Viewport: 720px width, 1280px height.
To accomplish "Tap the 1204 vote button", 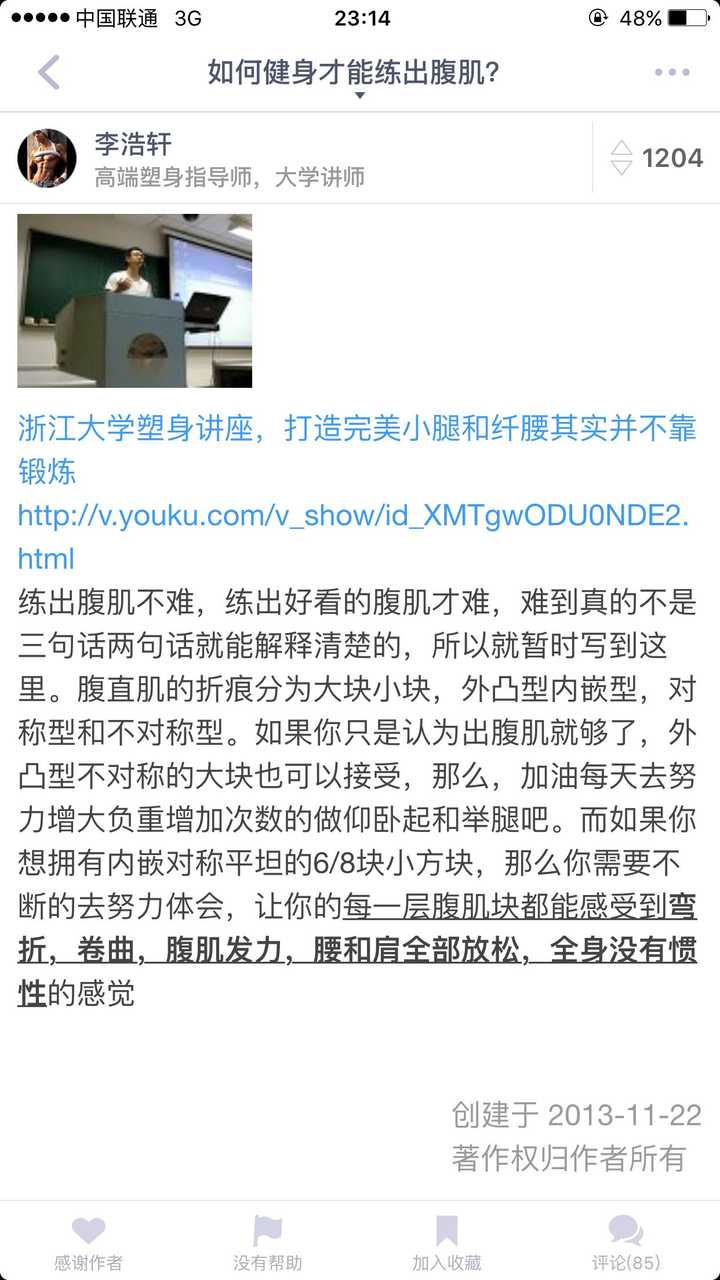I will (x=657, y=158).
